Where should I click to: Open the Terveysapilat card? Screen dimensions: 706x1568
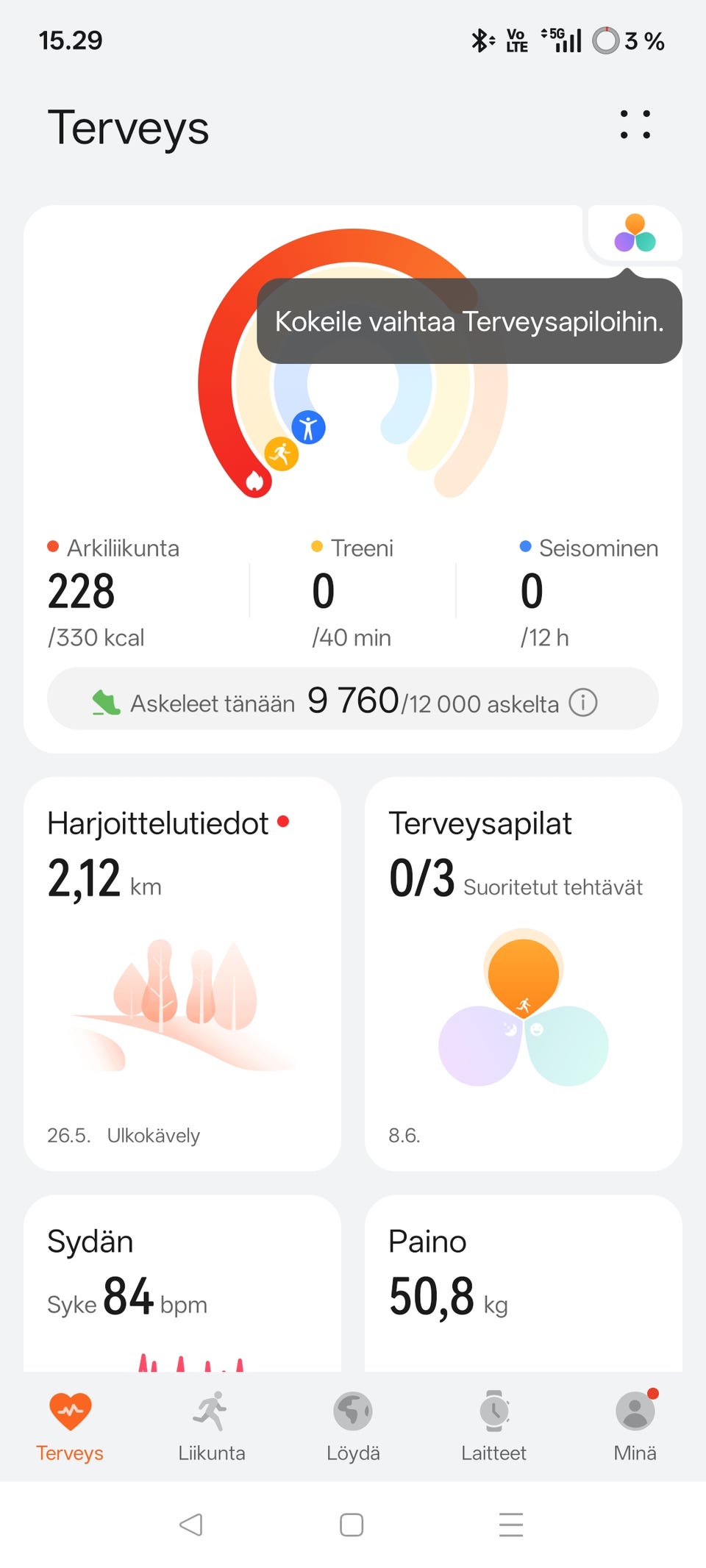(x=524, y=974)
